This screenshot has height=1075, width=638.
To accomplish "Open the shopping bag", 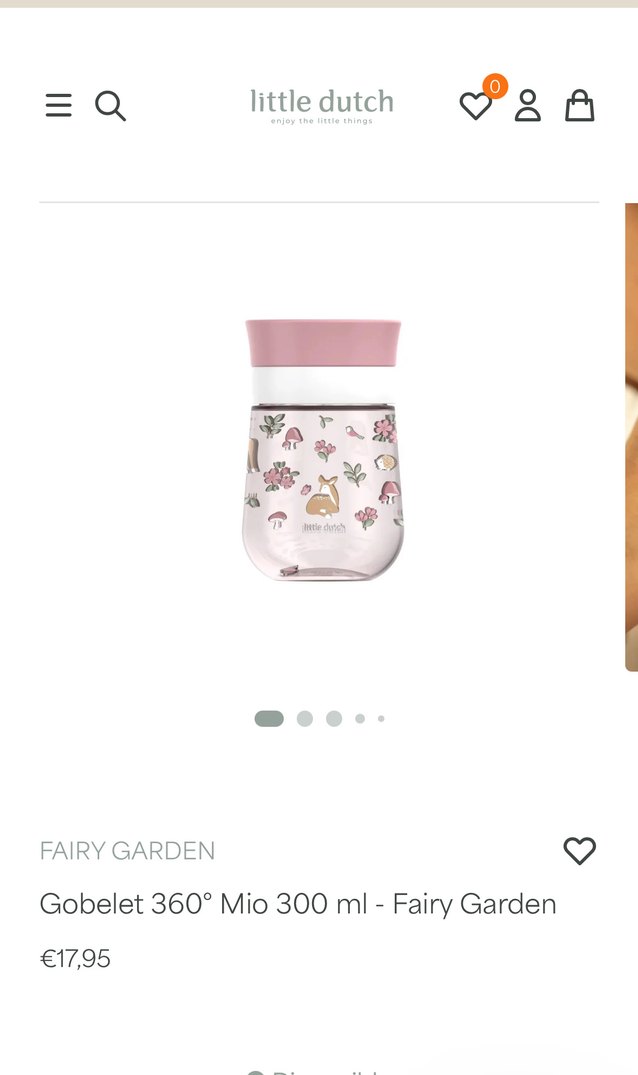I will pos(579,105).
